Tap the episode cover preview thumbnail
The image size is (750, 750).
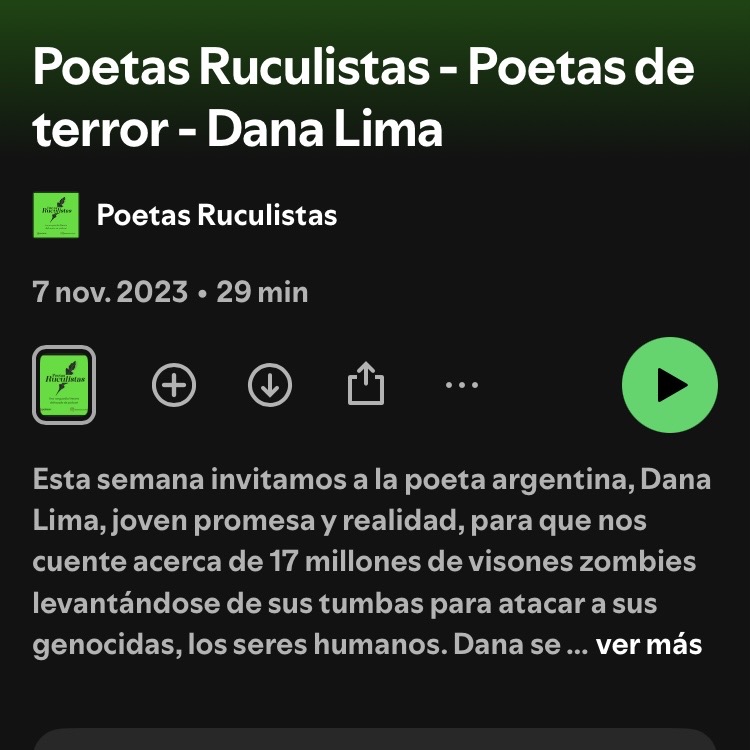(x=64, y=385)
